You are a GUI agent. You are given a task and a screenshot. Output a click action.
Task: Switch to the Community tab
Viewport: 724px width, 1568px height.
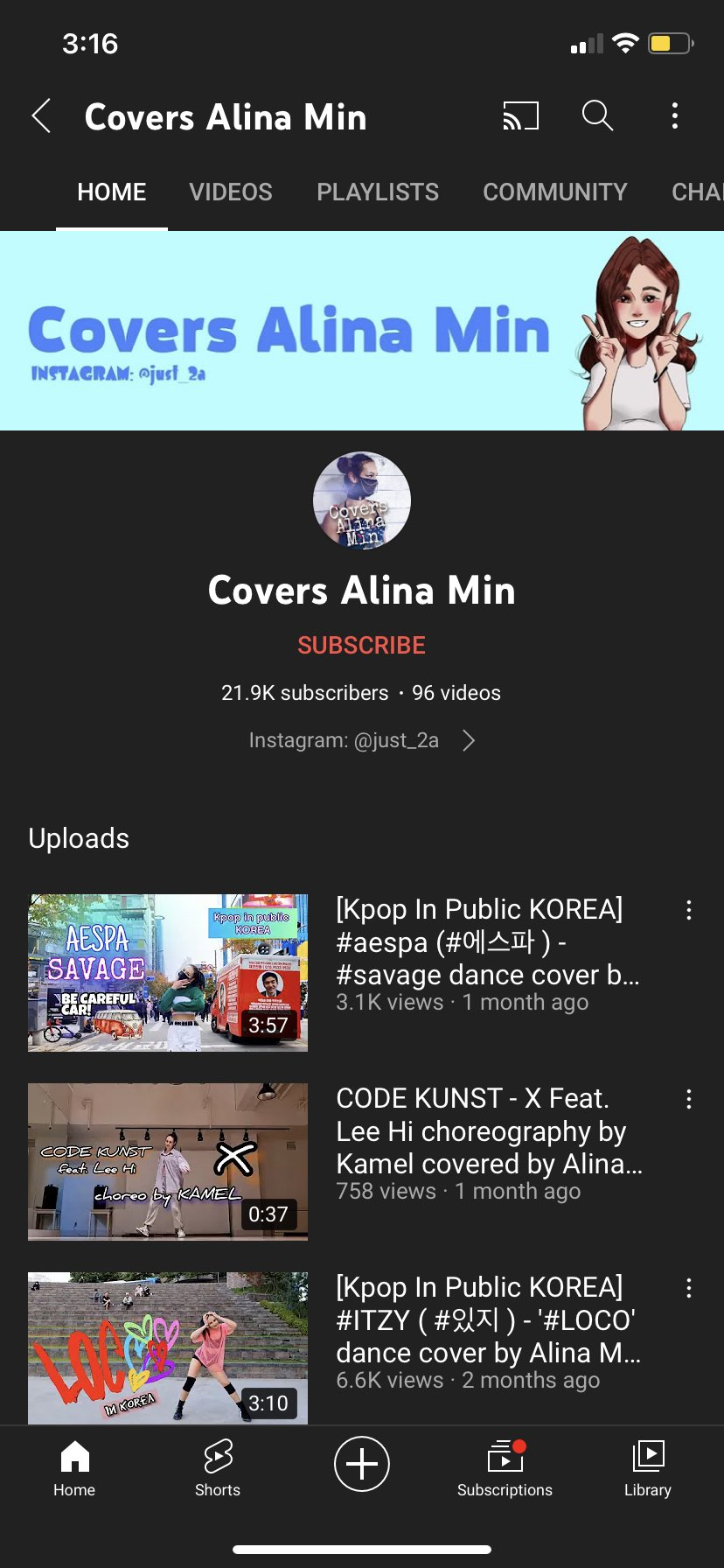(x=555, y=192)
